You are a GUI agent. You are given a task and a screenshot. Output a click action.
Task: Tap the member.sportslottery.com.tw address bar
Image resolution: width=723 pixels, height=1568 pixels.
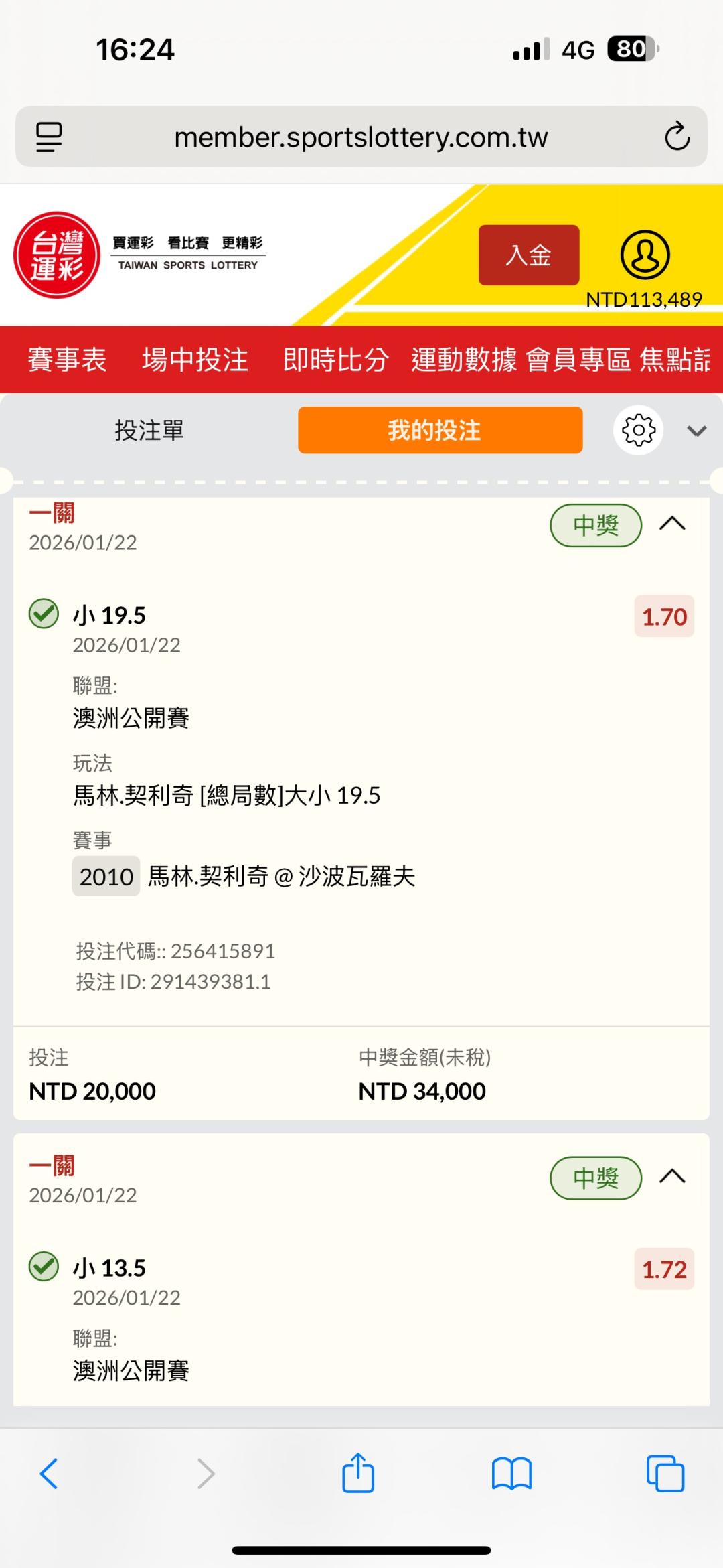(361, 137)
